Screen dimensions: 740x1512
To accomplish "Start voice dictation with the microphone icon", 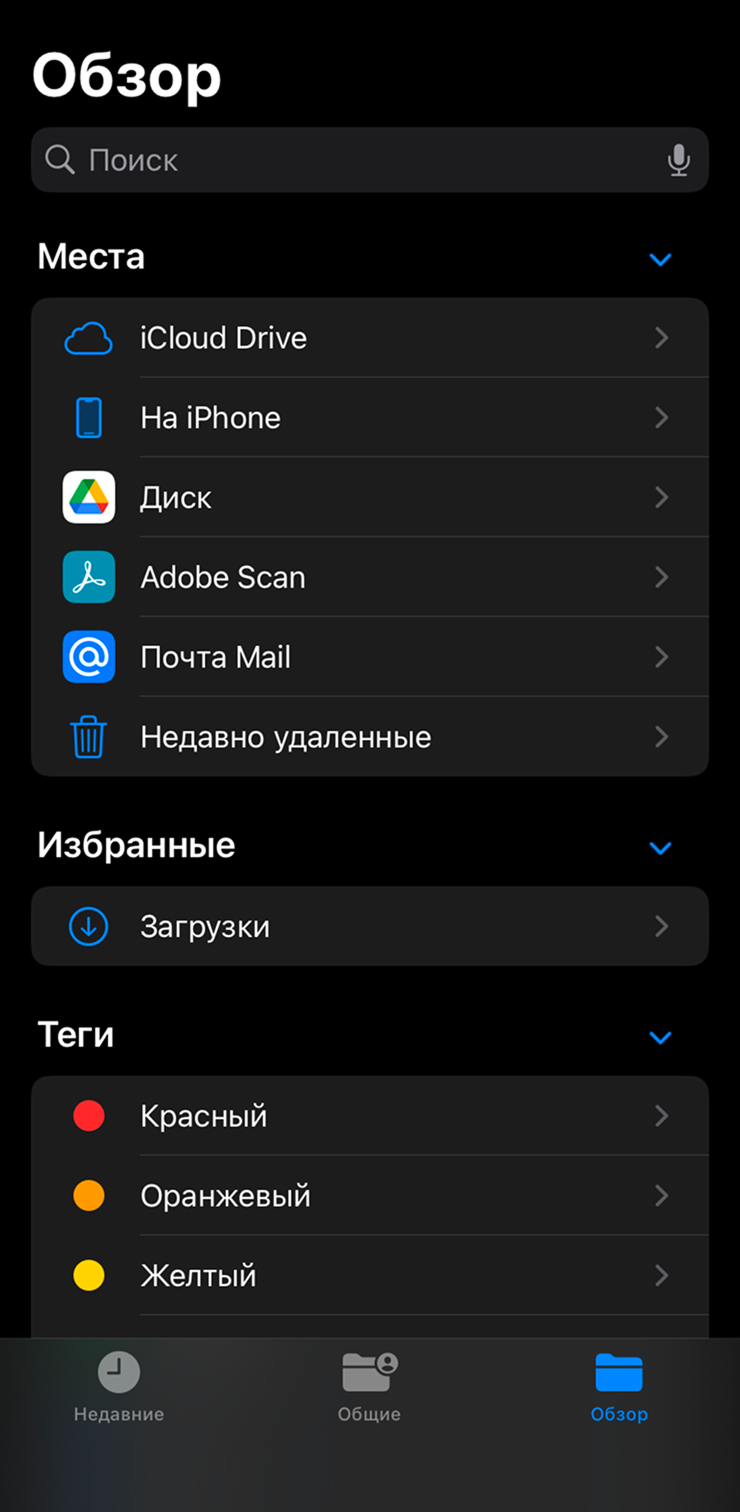I will pyautogui.click(x=679, y=160).
